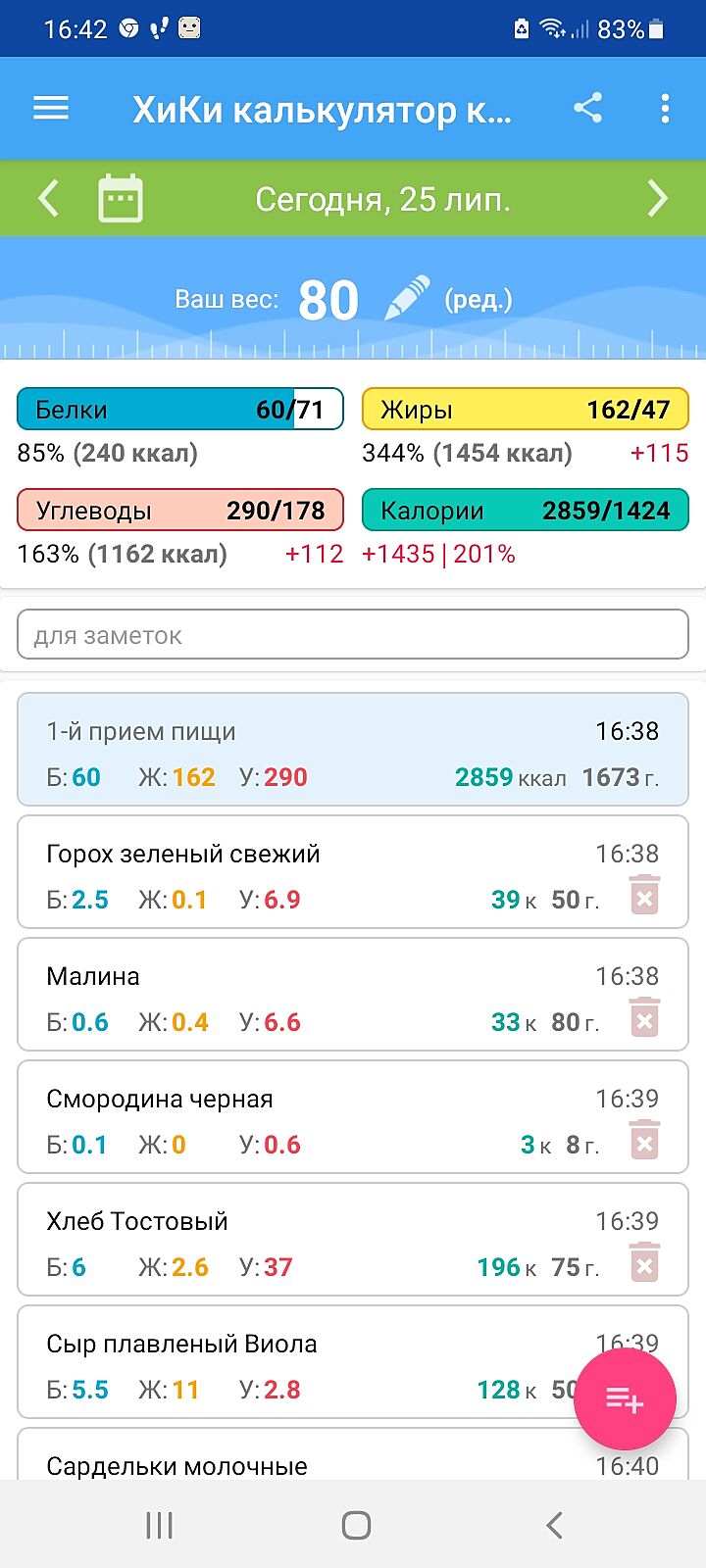
Task: Go back using the system navigation bar
Action: pos(554,1525)
